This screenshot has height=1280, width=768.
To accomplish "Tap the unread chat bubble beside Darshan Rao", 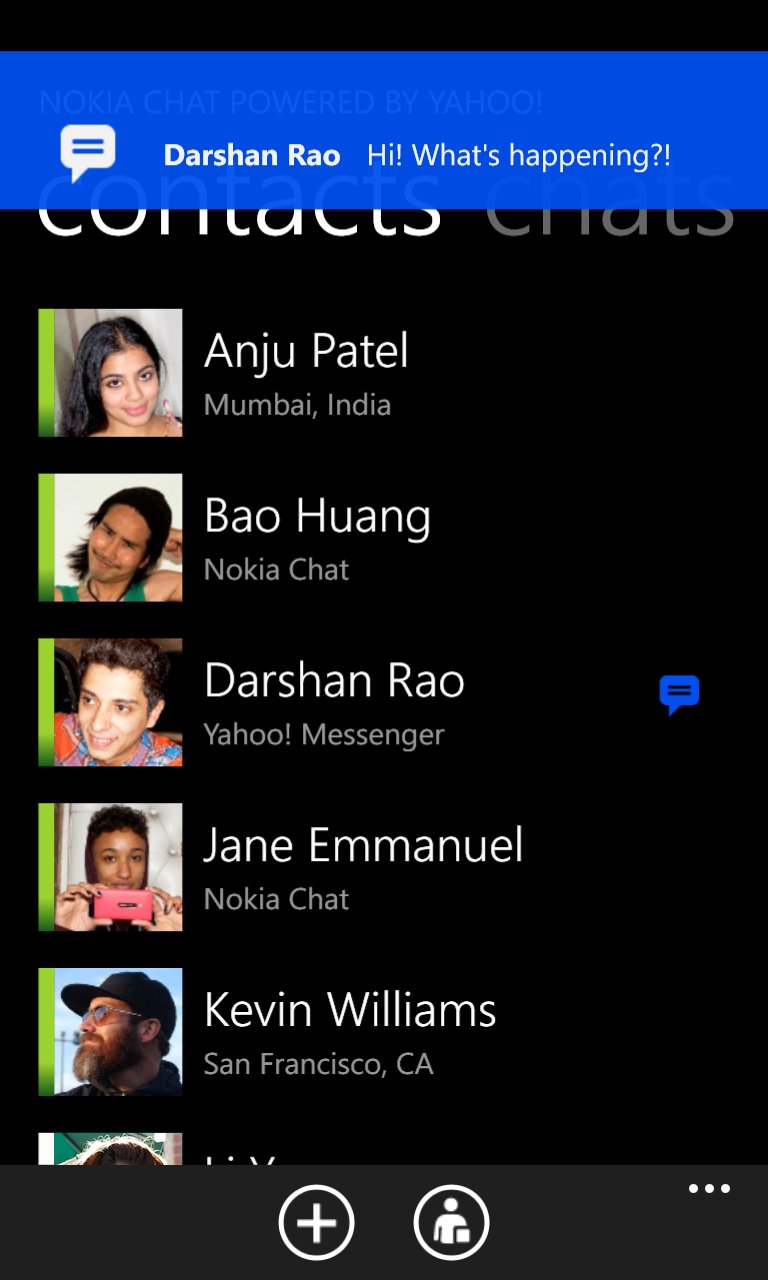I will pos(679,693).
